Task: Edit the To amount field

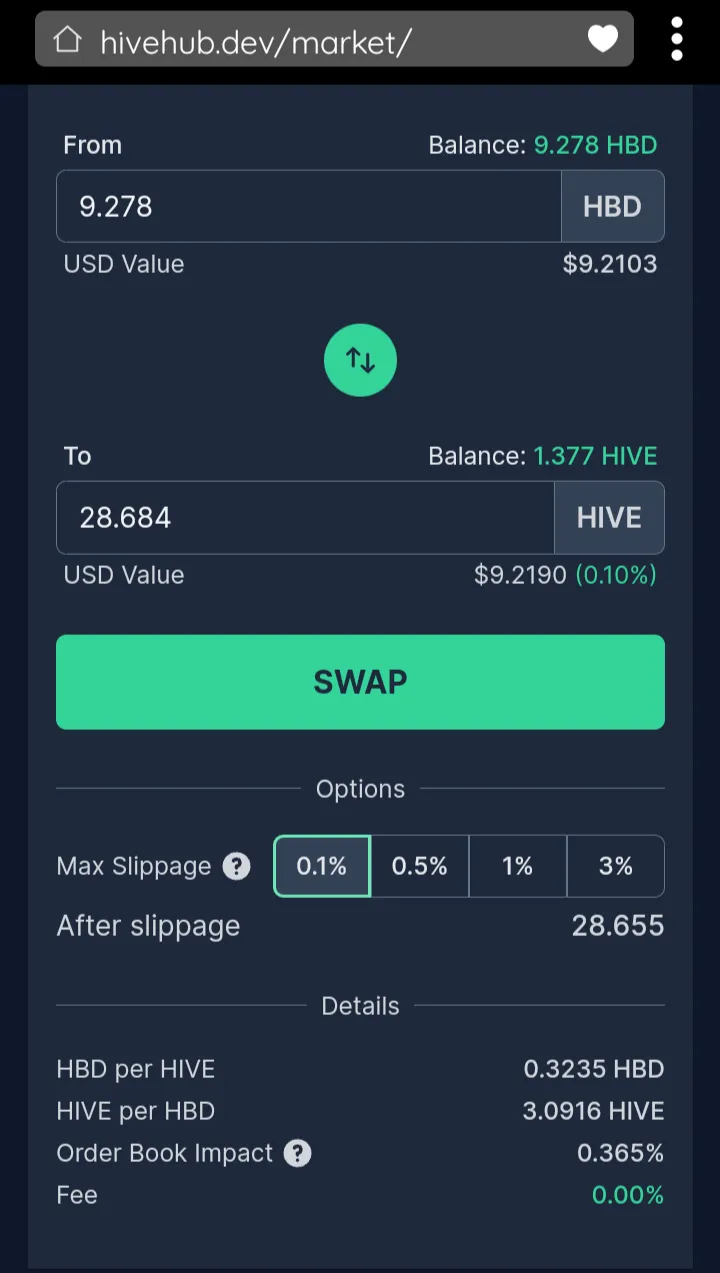Action: click(x=305, y=518)
